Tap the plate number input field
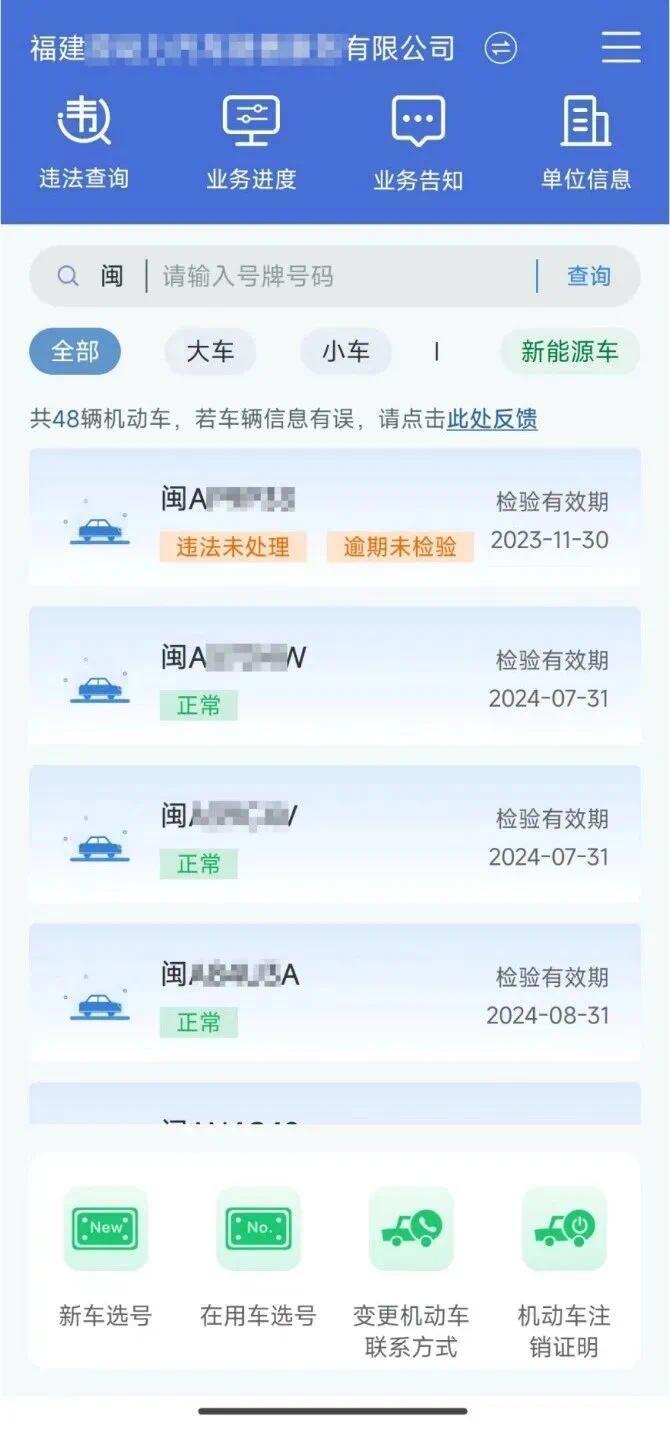Image resolution: width=670 pixels, height=1430 pixels. click(340, 276)
